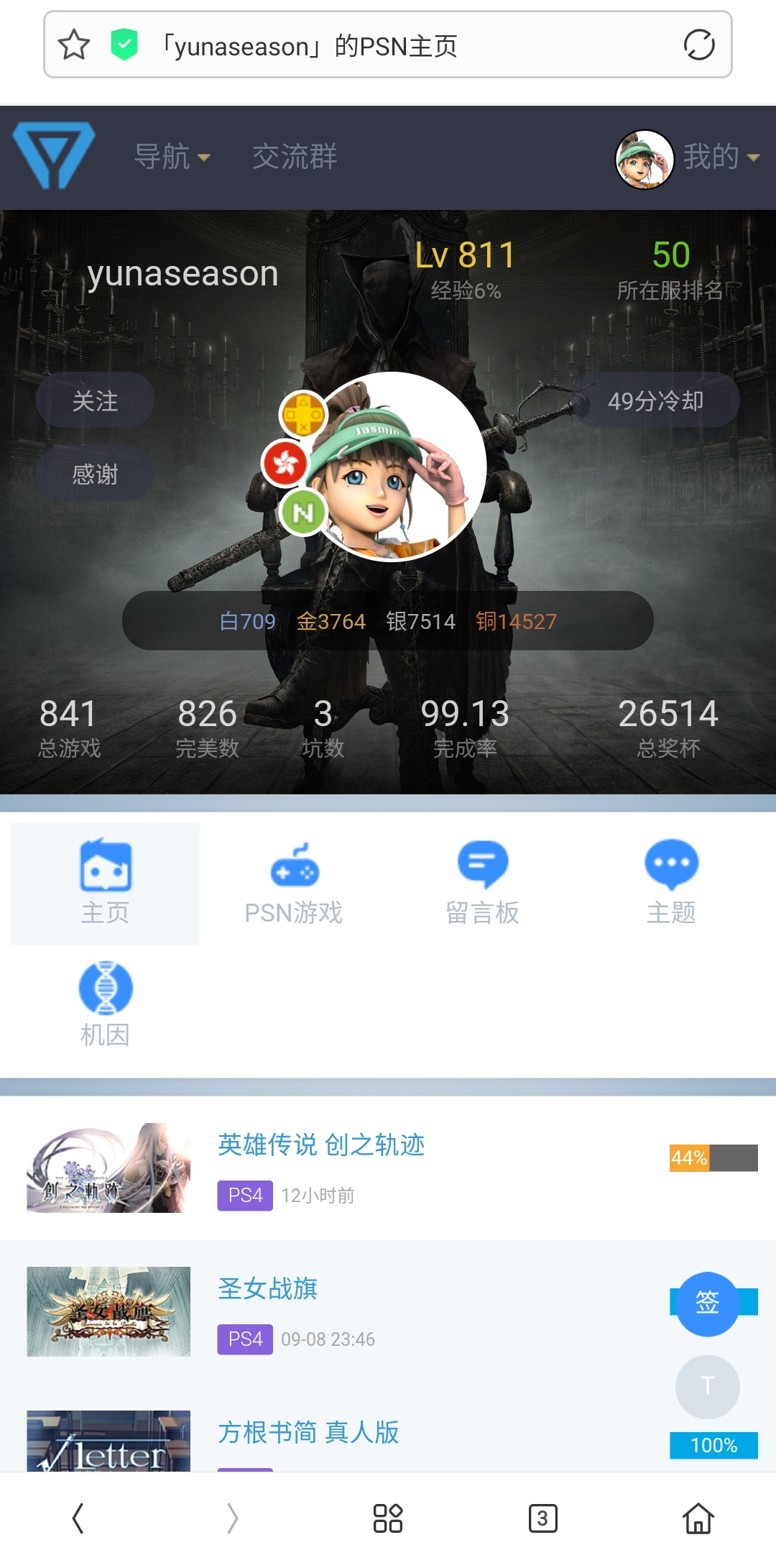Open the game 英雄传说 创之轨迹

[321, 1145]
